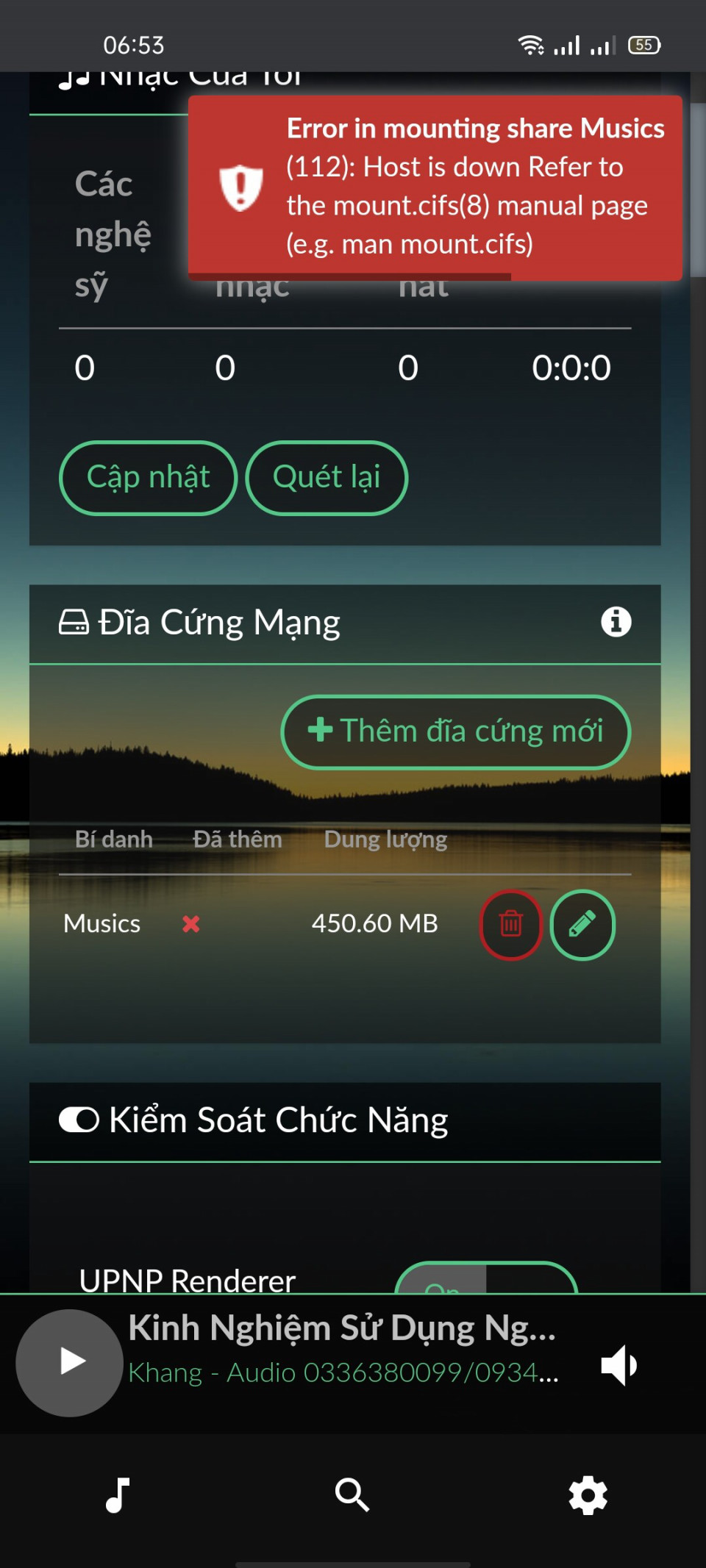Toggle the UPNP Renderer switch
Image resolution: width=706 pixels, height=1568 pixels.
(x=486, y=1279)
